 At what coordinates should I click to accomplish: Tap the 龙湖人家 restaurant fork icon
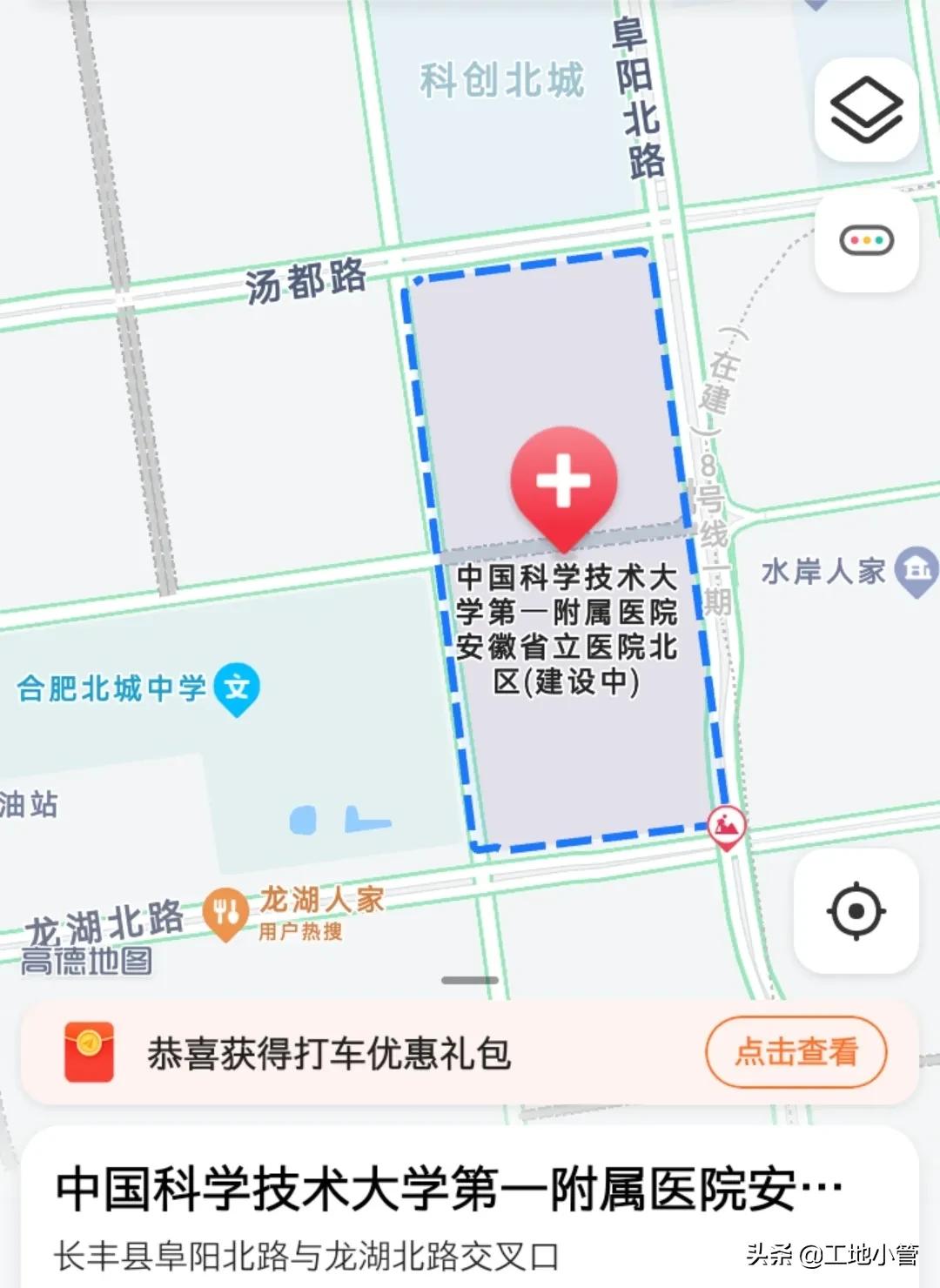(x=226, y=909)
